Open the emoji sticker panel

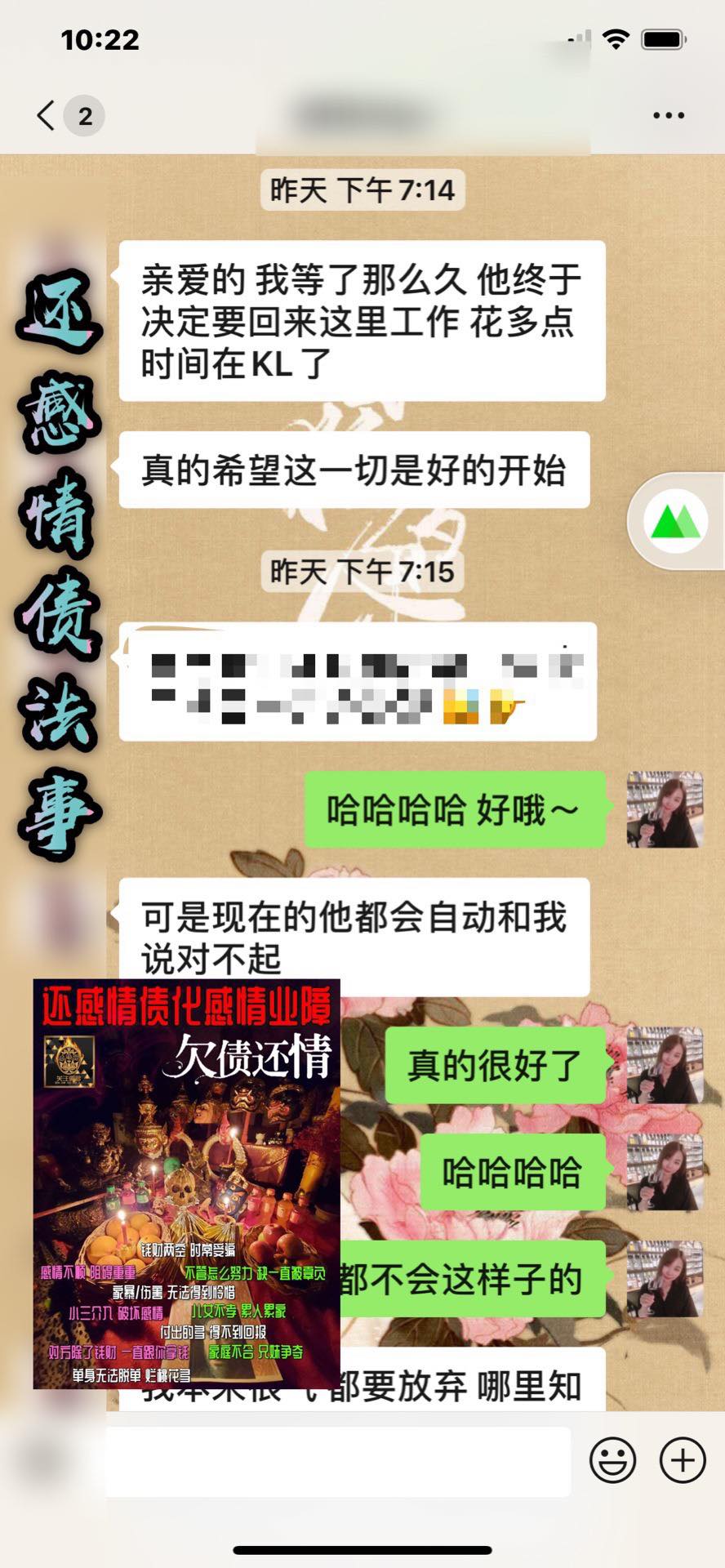tap(613, 1459)
